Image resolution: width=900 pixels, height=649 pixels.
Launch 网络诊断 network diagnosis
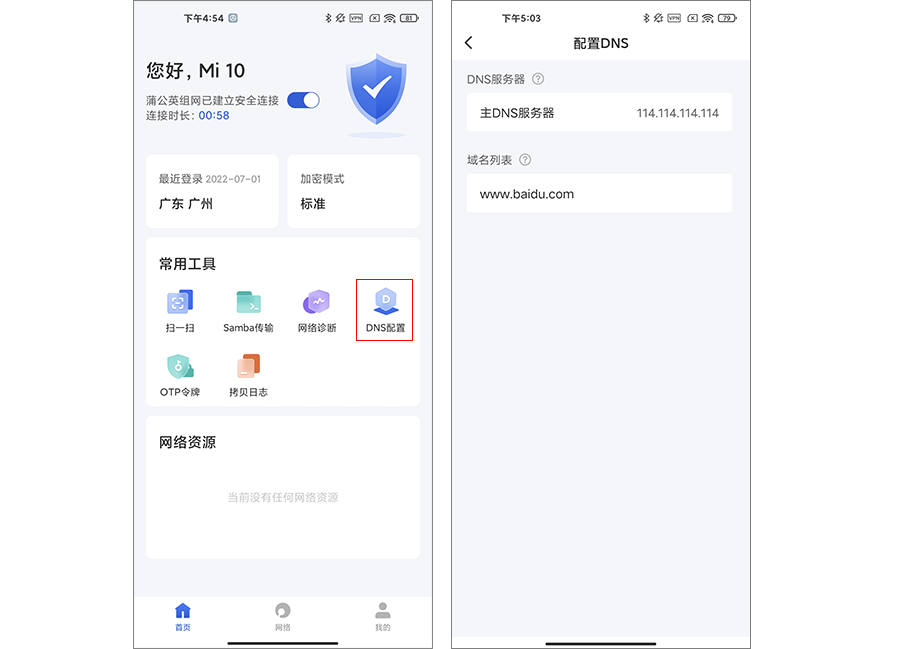(317, 309)
